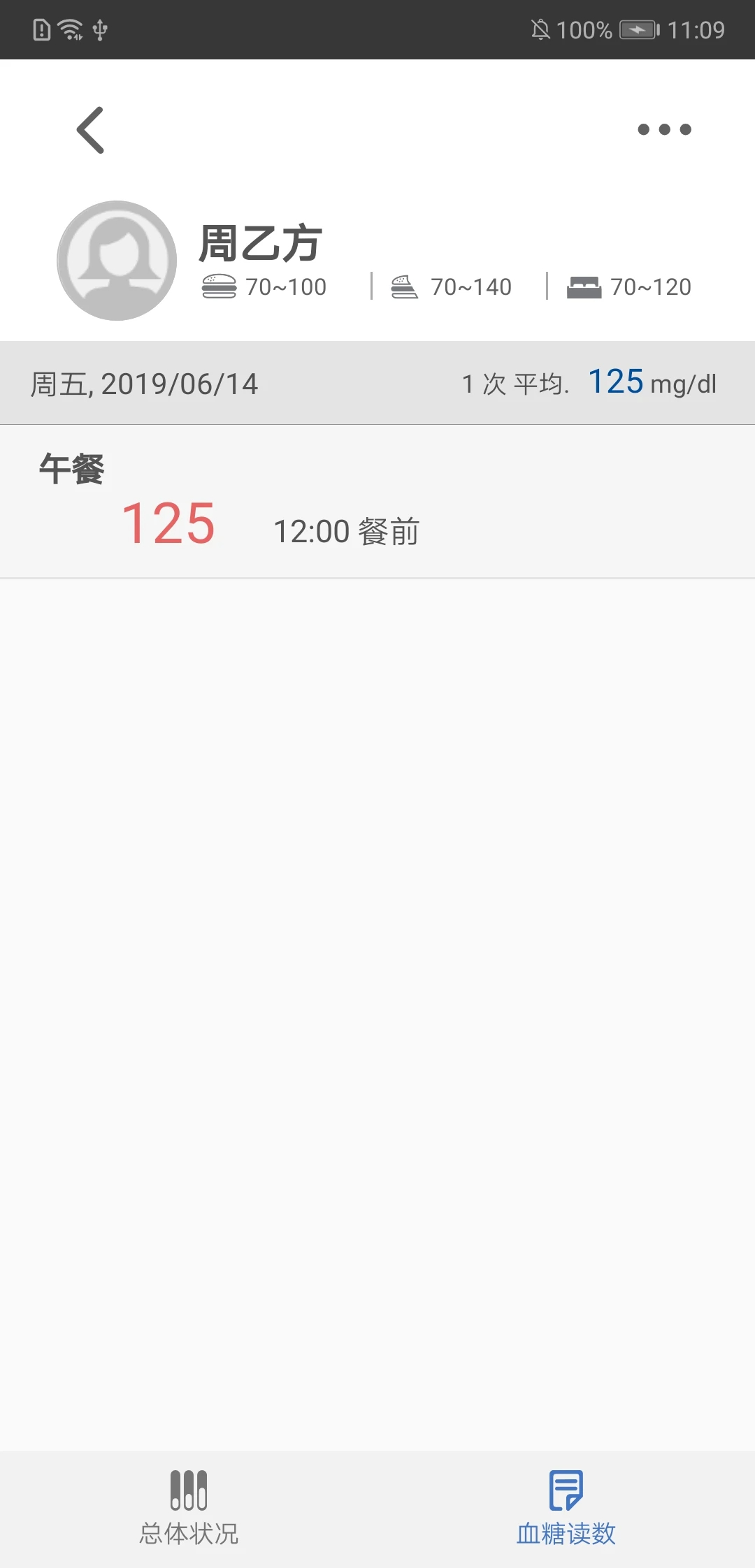The image size is (755, 1568).
Task: Open the three-dot overflow menu
Action: [661, 129]
